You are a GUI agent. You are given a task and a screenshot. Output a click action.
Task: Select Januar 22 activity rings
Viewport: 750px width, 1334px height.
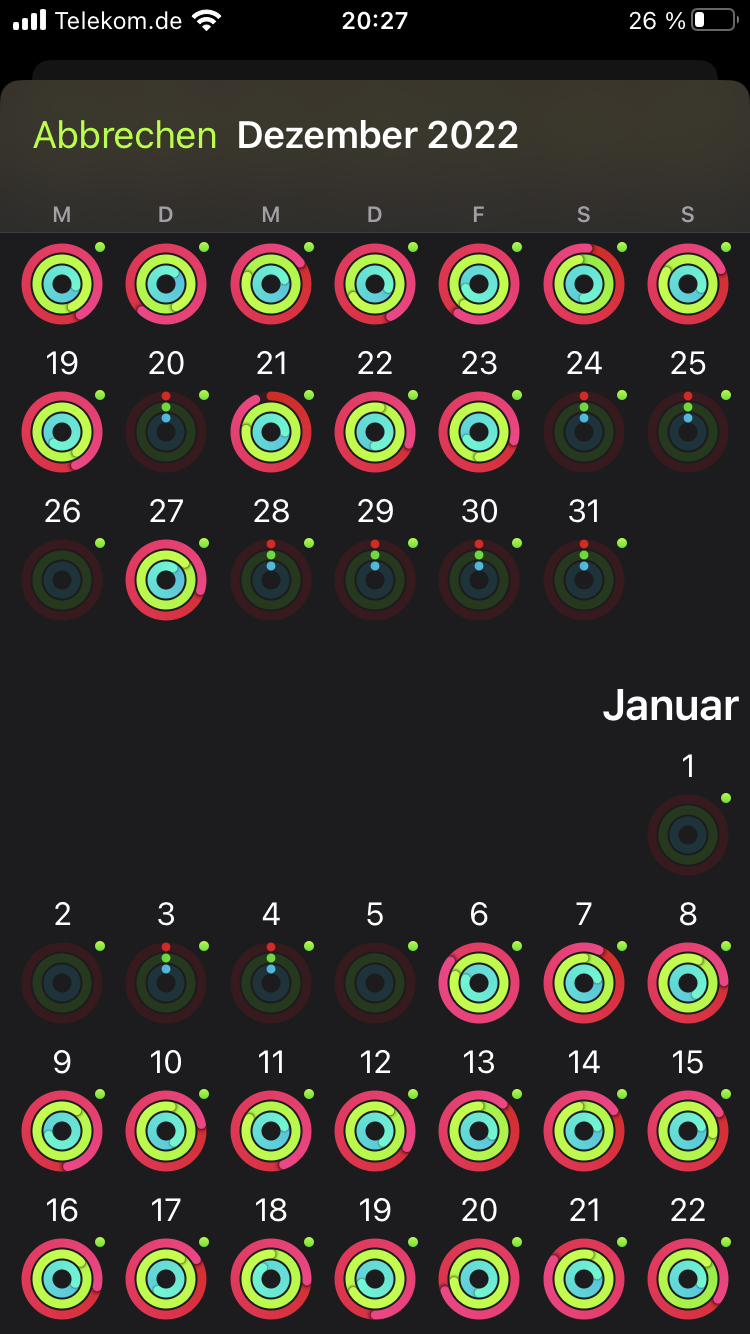[x=688, y=1279]
